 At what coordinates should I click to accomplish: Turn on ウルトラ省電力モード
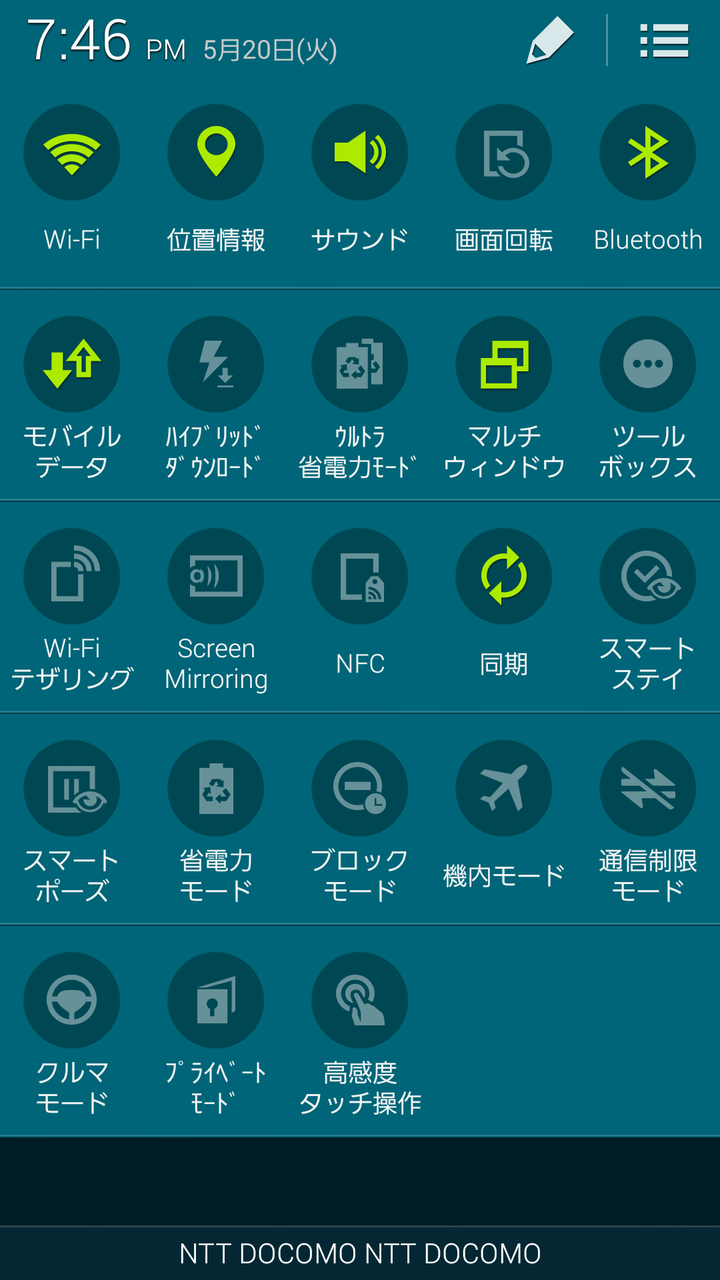[x=360, y=365]
